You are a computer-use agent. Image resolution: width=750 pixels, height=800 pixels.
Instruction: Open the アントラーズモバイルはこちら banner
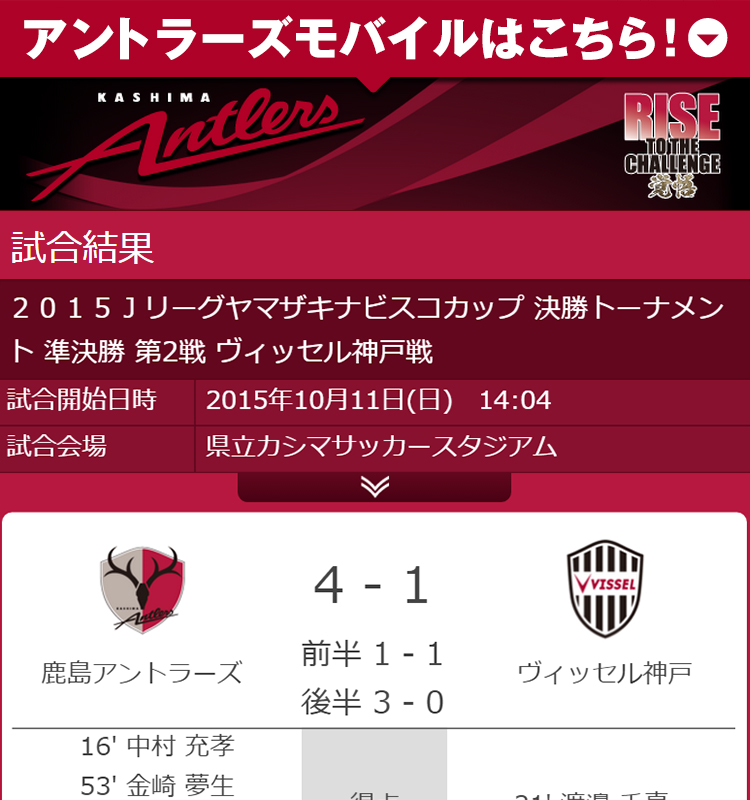pos(374,38)
